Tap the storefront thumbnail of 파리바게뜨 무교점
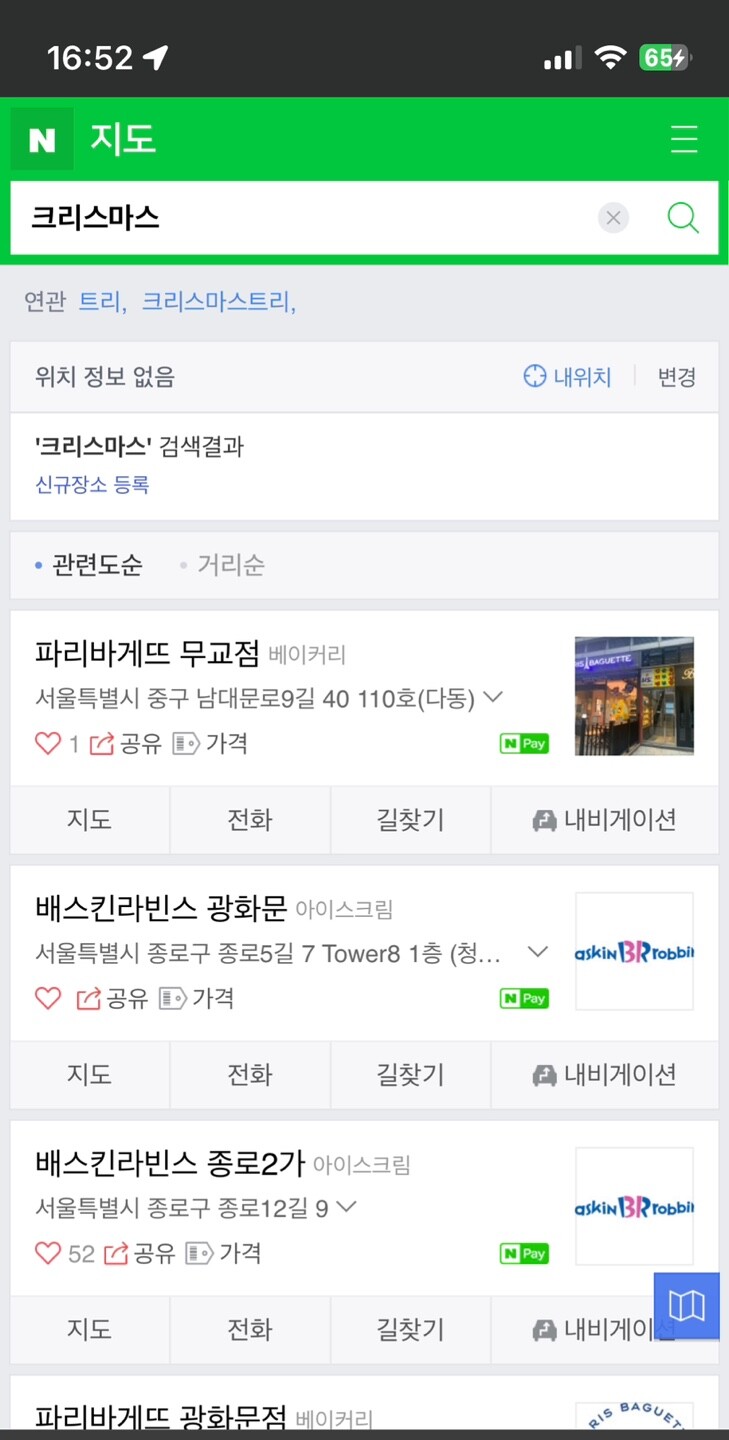The height and width of the screenshot is (1440, 729). [634, 696]
